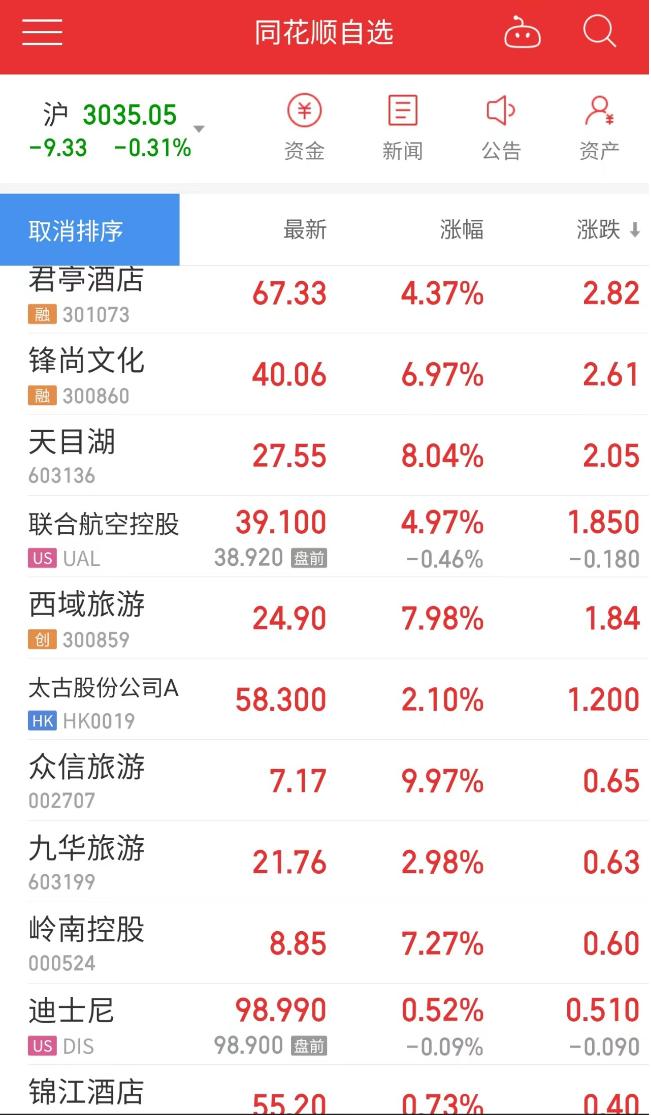Open 太古股份公司A stock row

[x=325, y=700]
